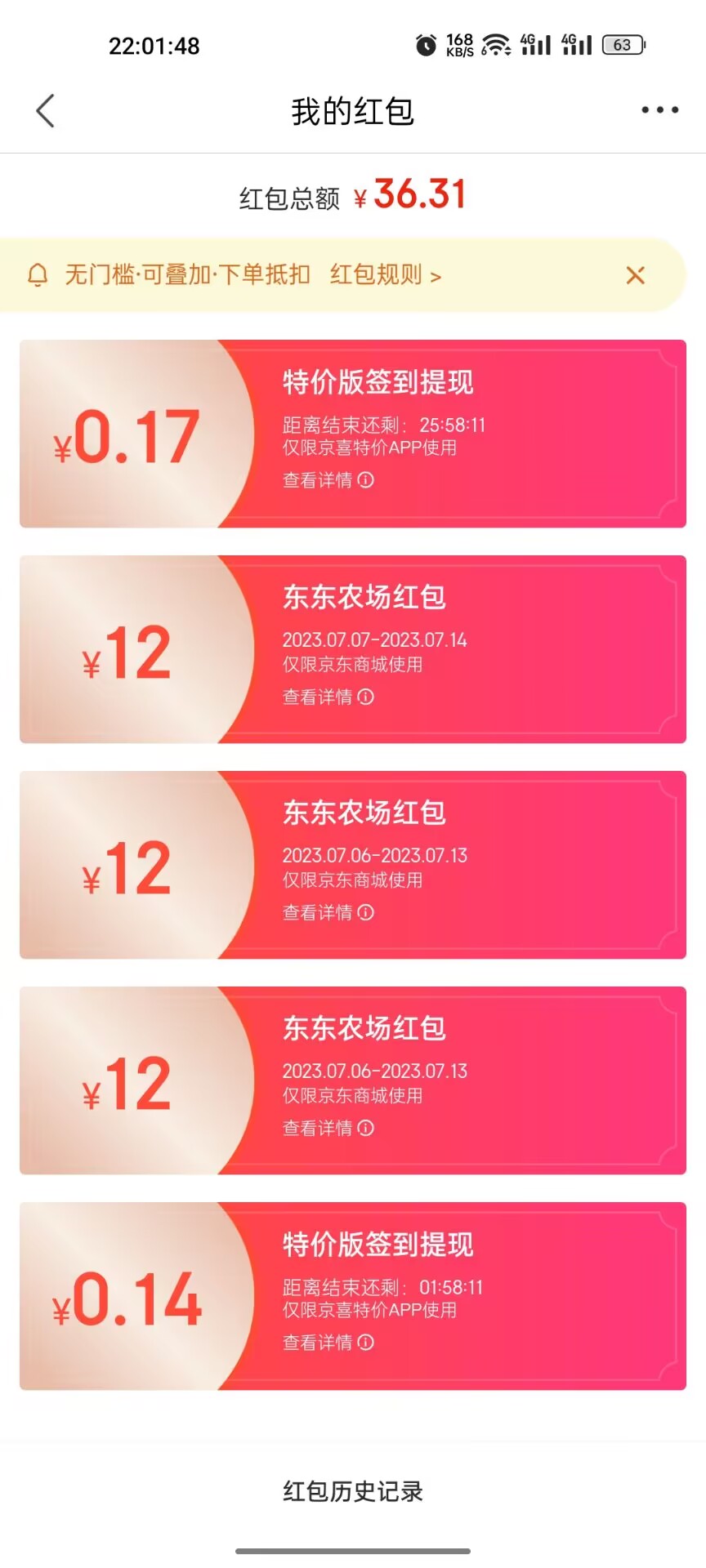The height and width of the screenshot is (1568, 706).
Task: View 查看详情 on the ¥0.14 签到提现 red packet
Action: click(x=328, y=1343)
